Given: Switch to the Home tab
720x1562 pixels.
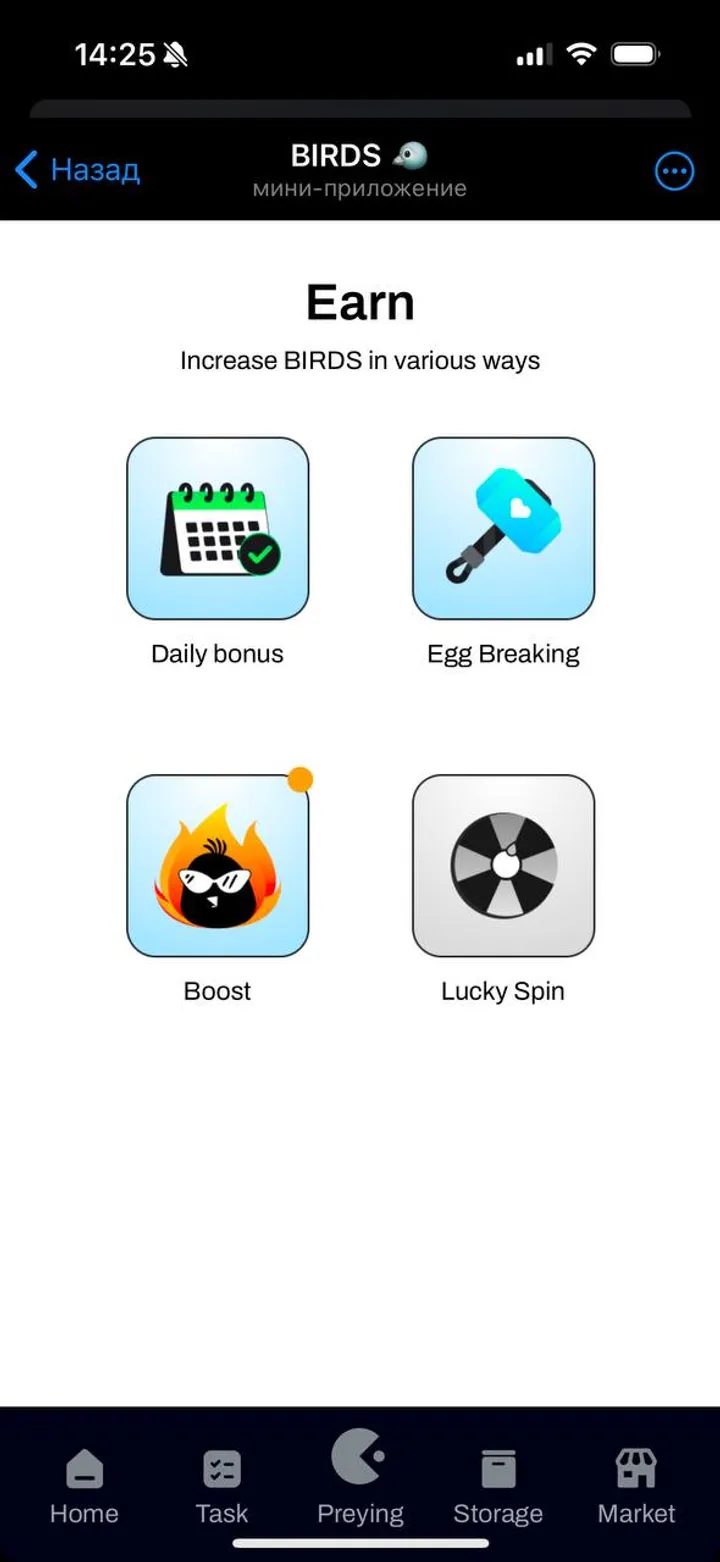Looking at the screenshot, I should point(84,1486).
